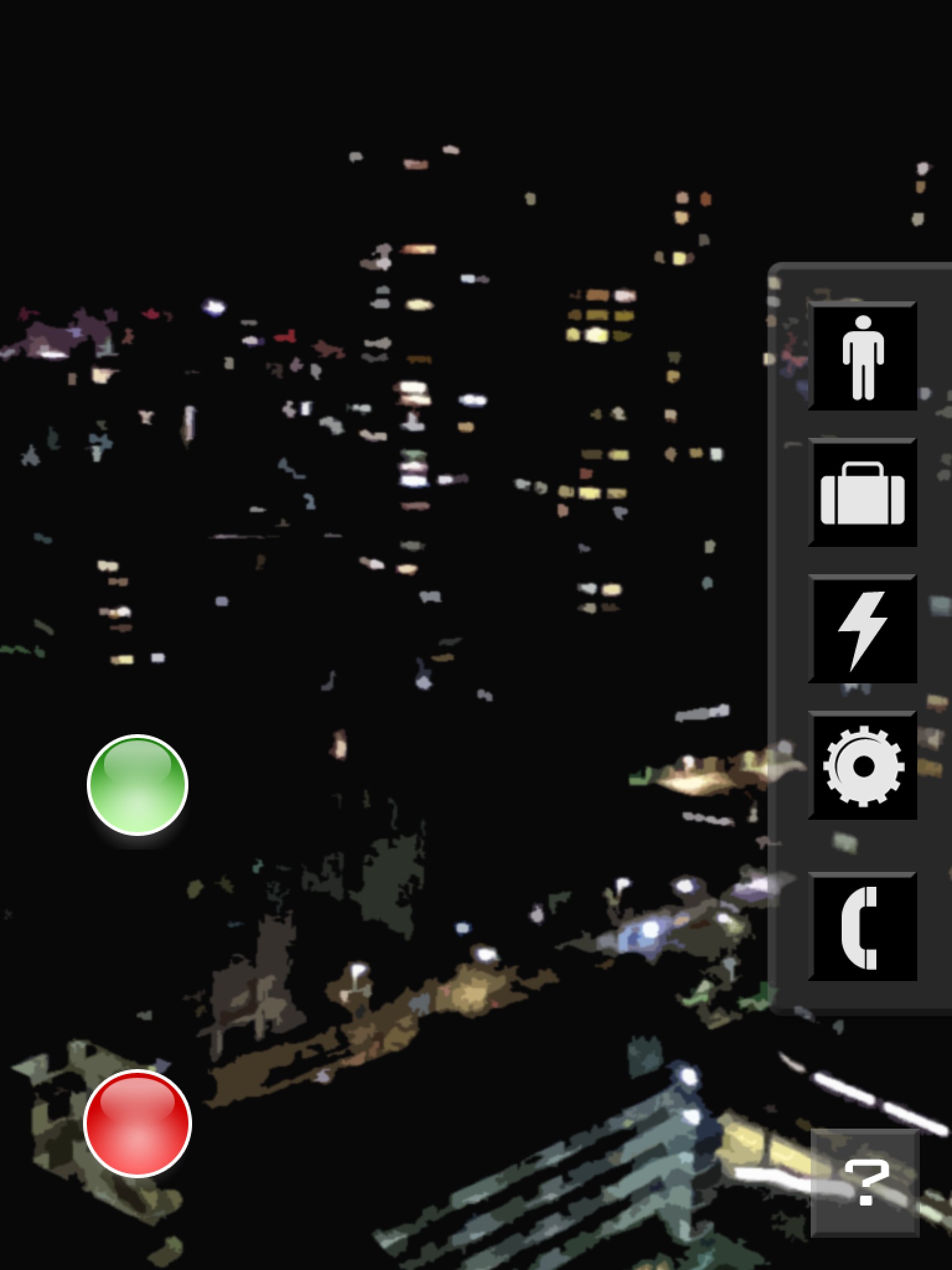Select the lightning bolt icon
The width and height of the screenshot is (952, 1270).
[x=863, y=629]
